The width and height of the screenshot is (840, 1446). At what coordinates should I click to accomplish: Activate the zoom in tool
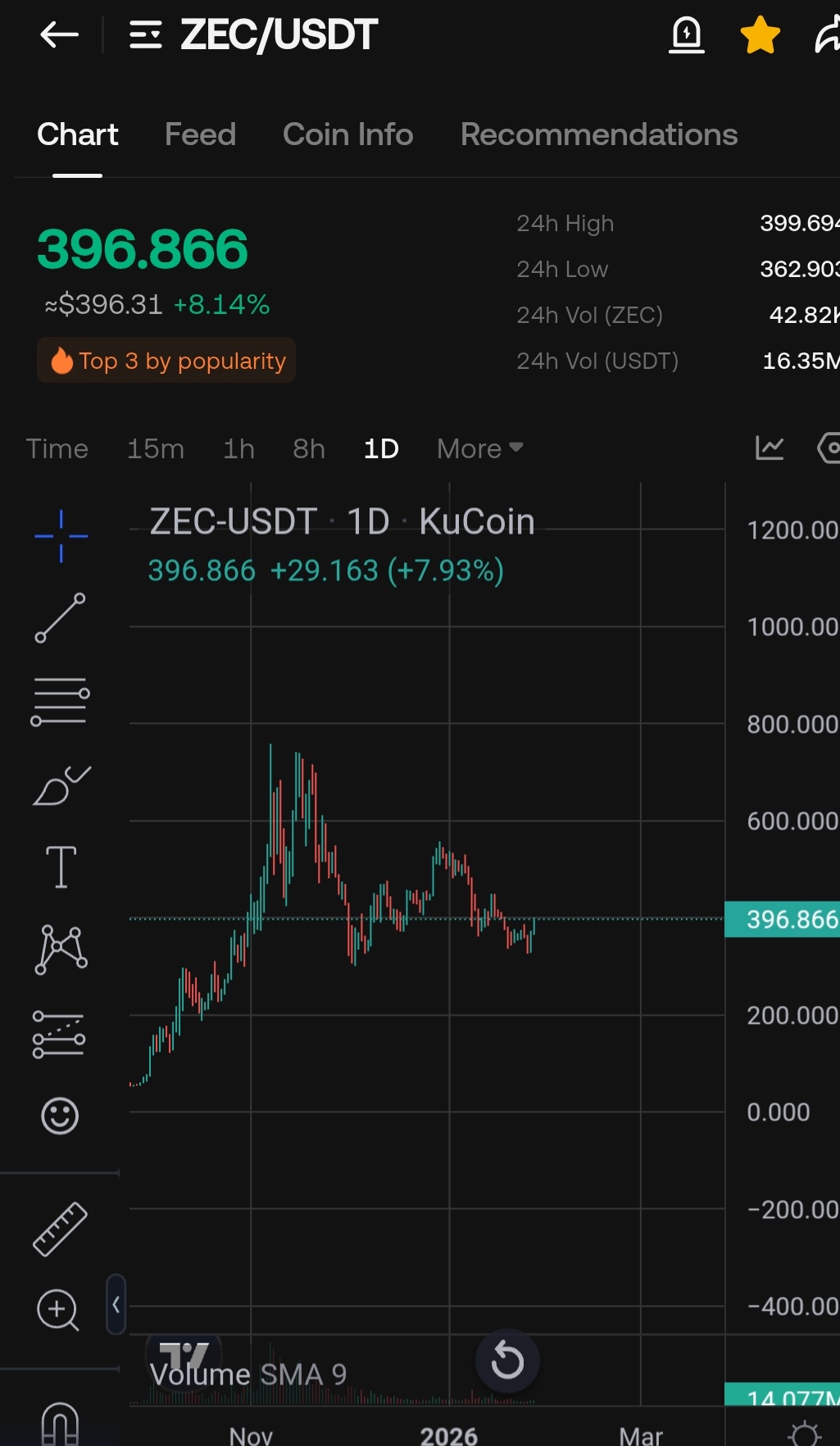(x=57, y=1310)
